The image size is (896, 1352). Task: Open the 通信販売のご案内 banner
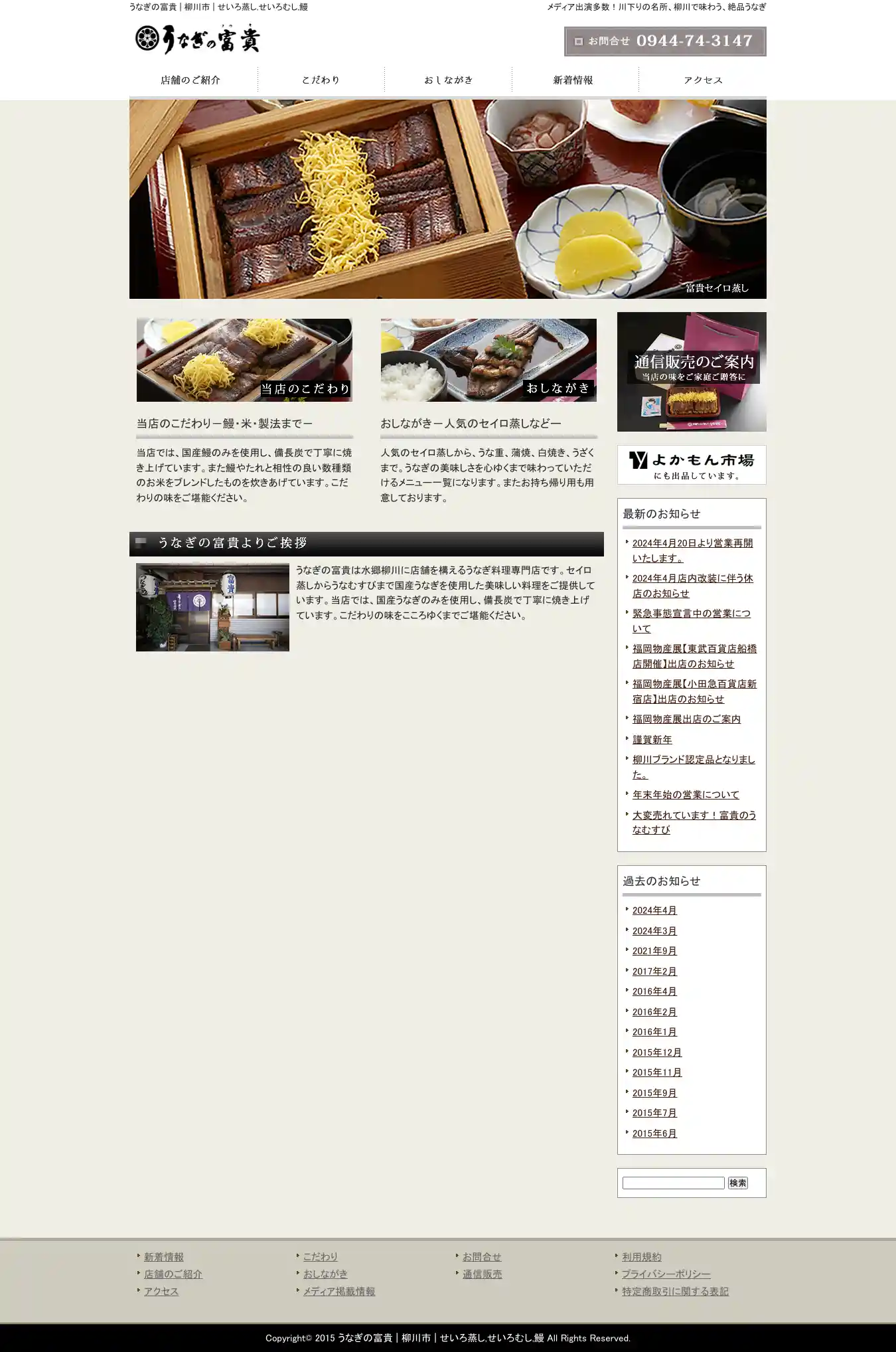point(692,371)
